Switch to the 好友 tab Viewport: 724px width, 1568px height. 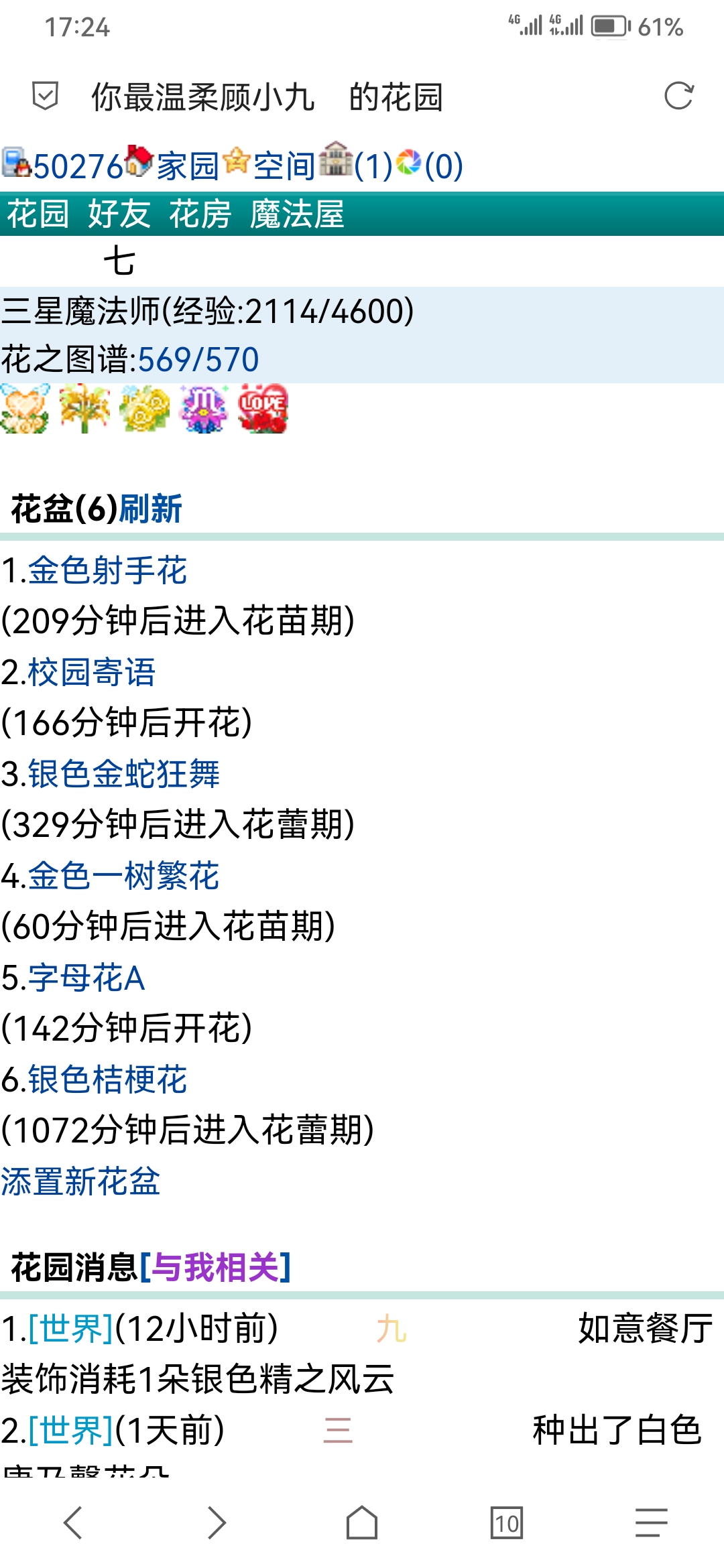pos(119,214)
